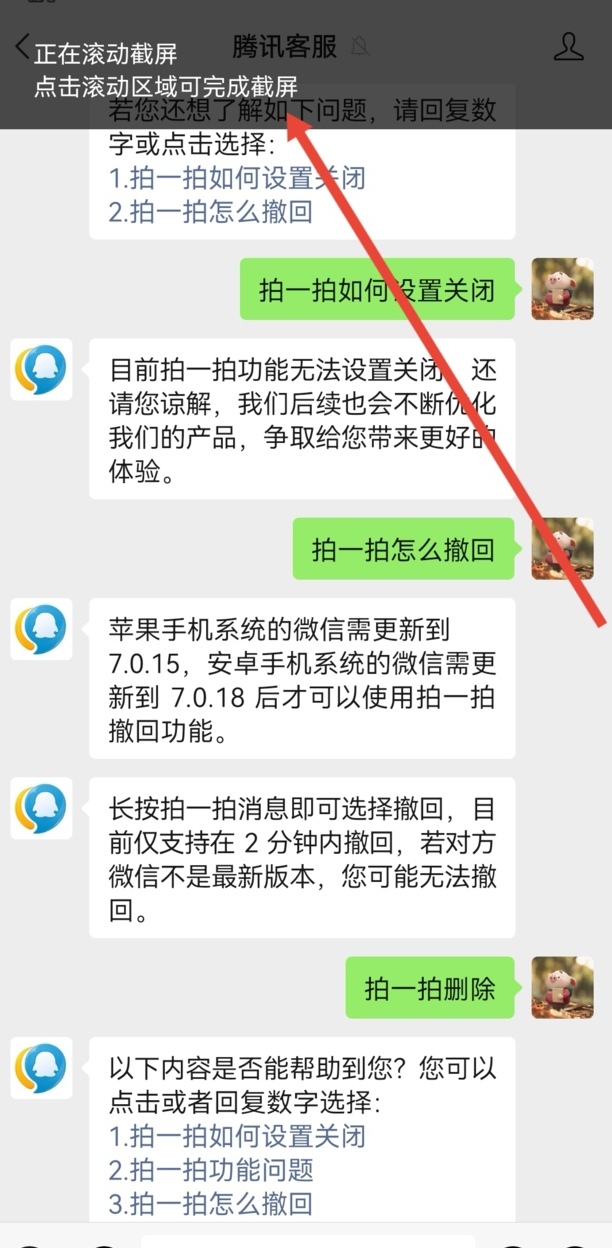
Task: Select the link 2.拍一拍功能问题
Action: click(210, 1169)
